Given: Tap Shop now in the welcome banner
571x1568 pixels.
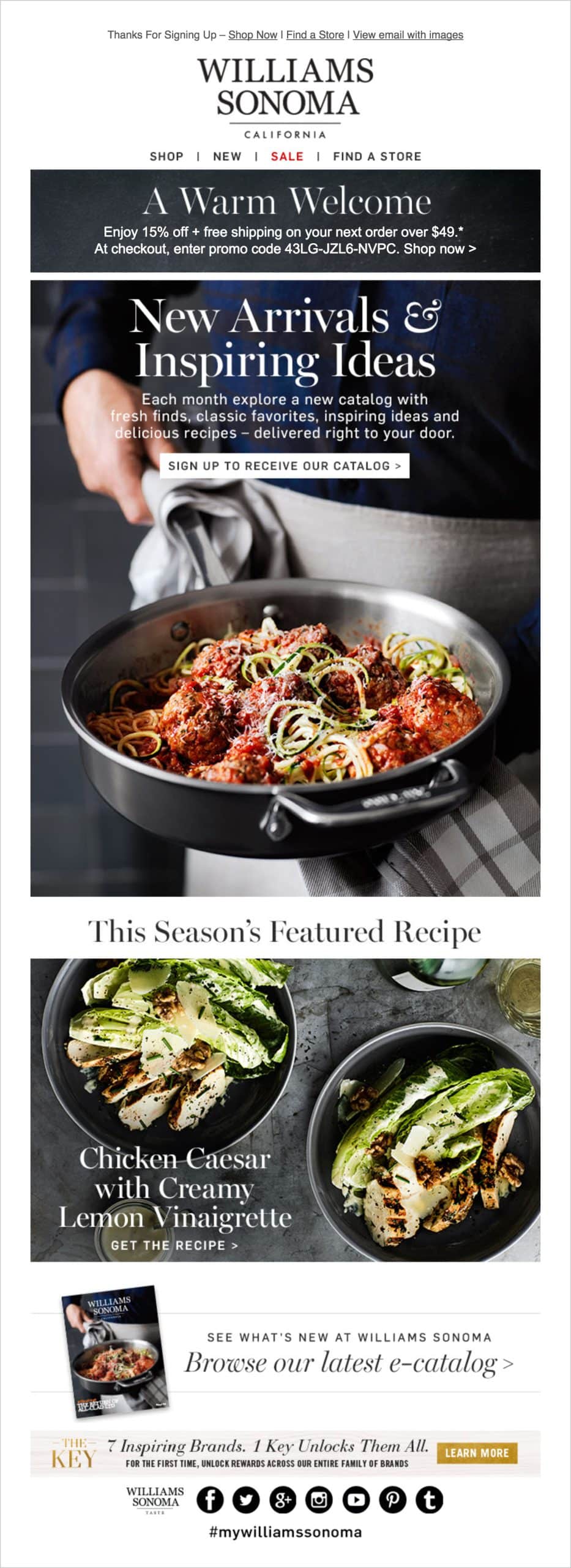Looking at the screenshot, I should point(439,249).
